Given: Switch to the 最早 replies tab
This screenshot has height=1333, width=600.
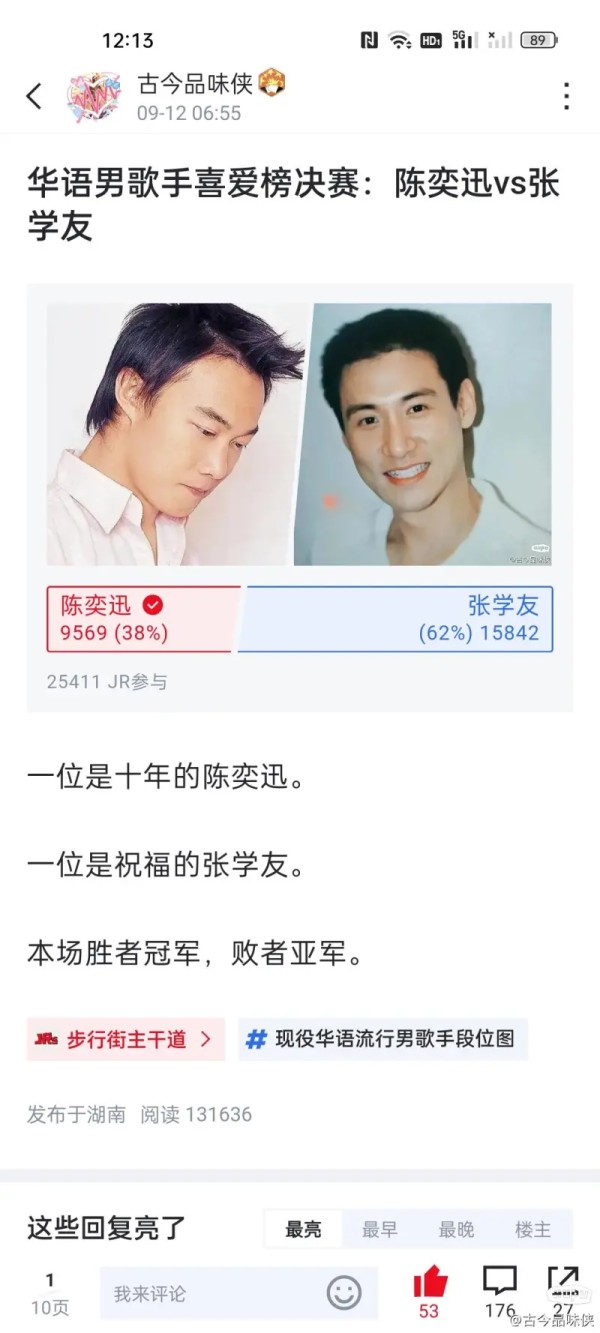Looking at the screenshot, I should (380, 1229).
